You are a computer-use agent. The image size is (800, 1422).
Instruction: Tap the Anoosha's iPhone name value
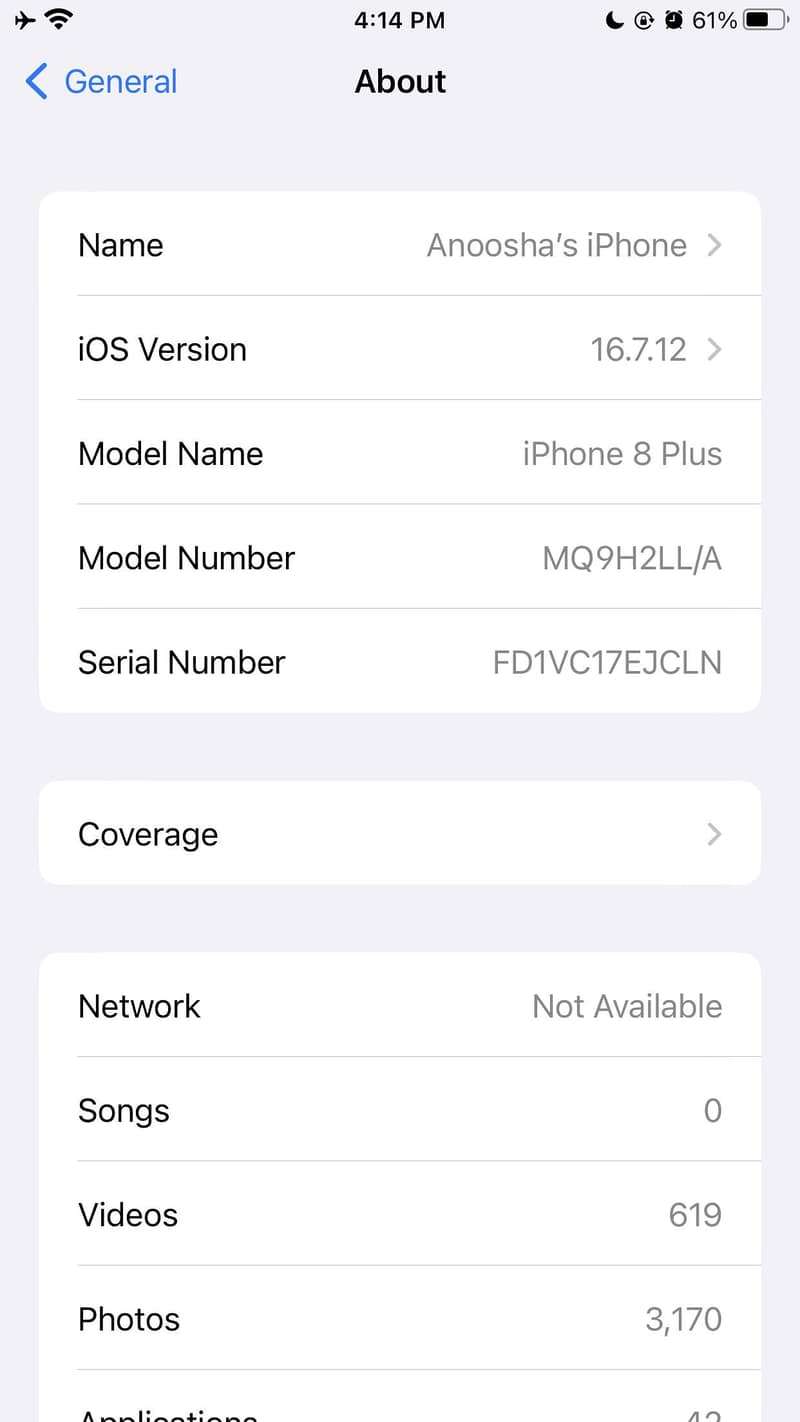tap(557, 244)
